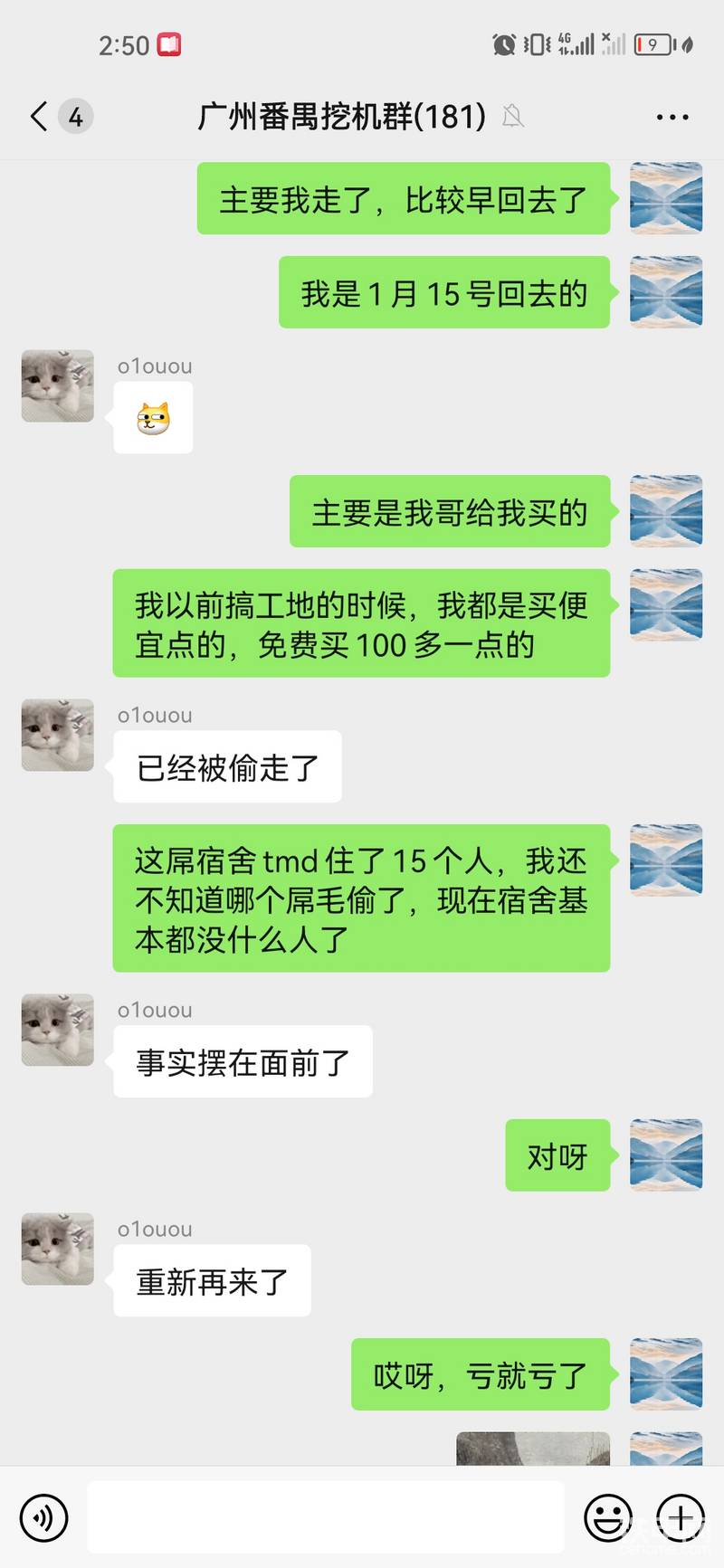Open the plus attachments menu

click(680, 1517)
